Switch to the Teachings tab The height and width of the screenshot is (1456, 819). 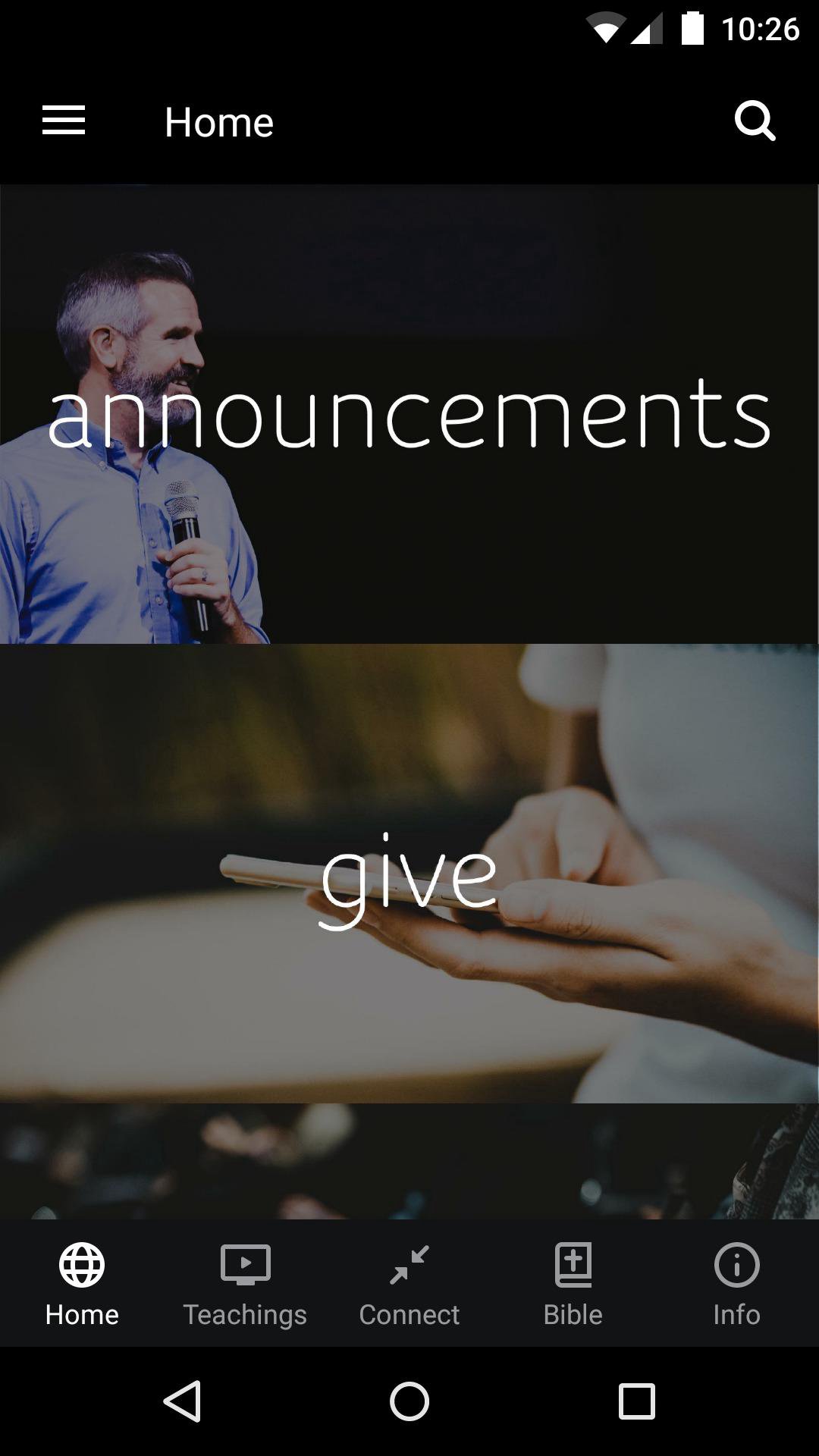[x=245, y=1283]
